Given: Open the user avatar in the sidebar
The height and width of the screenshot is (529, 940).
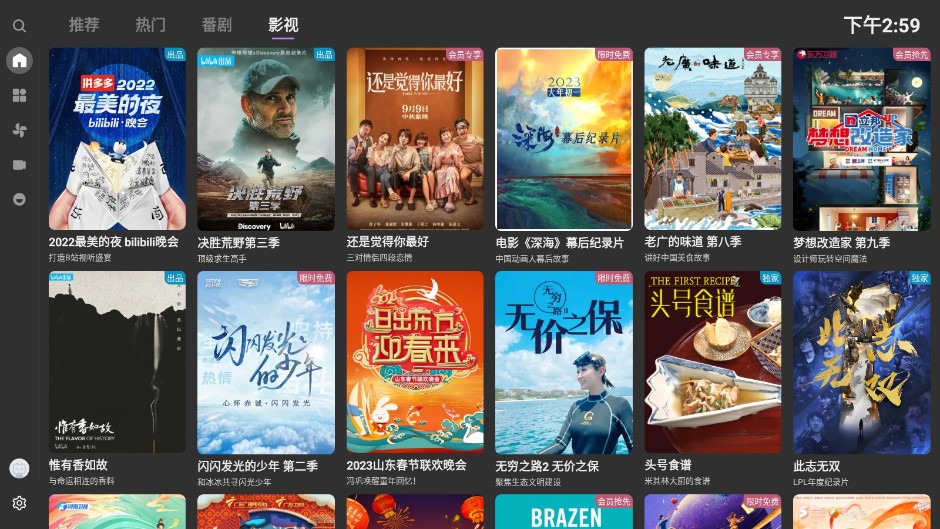Looking at the screenshot, I should tap(19, 468).
